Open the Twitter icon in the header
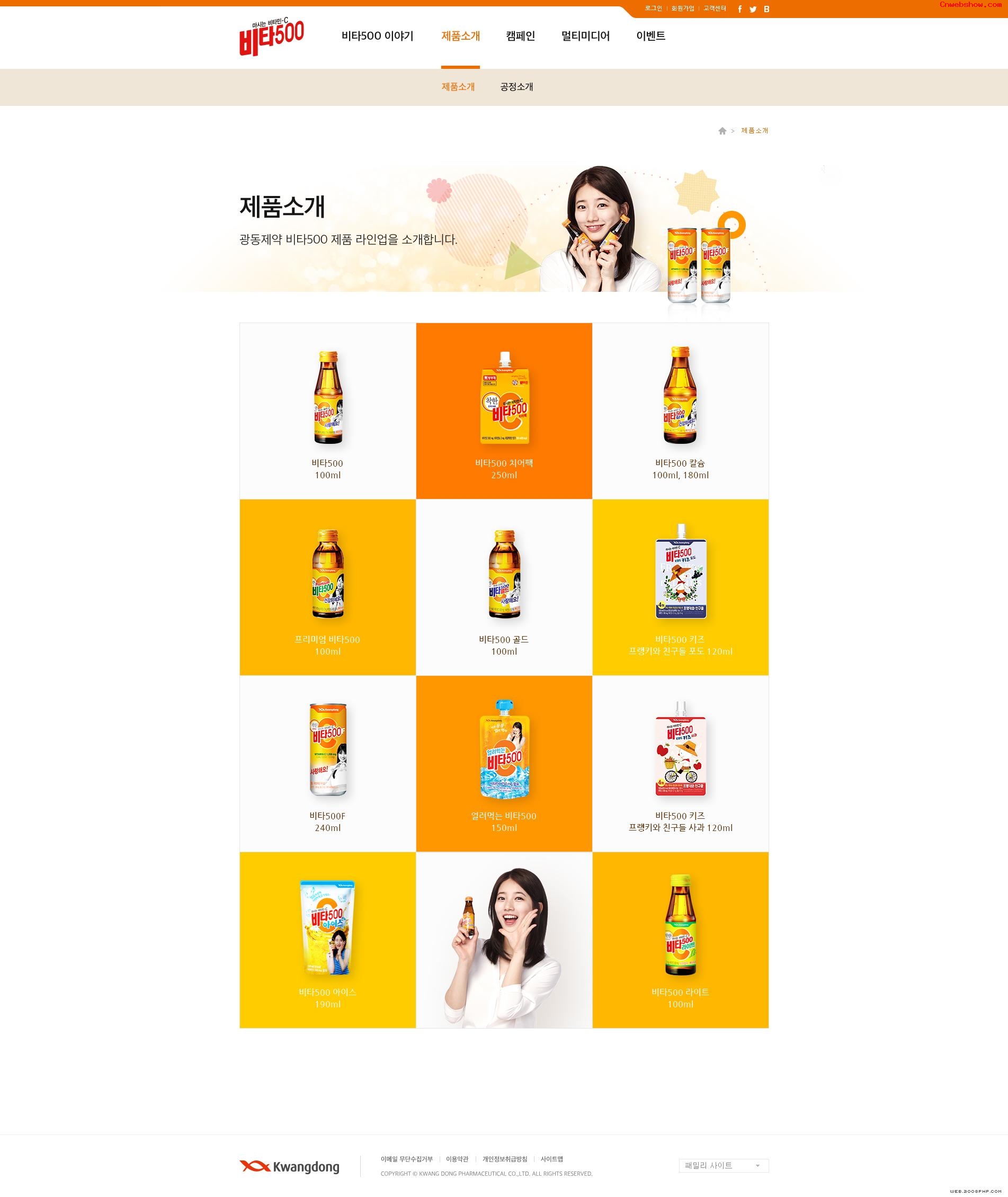Viewport: 1008px width, 1197px height. [753, 9]
